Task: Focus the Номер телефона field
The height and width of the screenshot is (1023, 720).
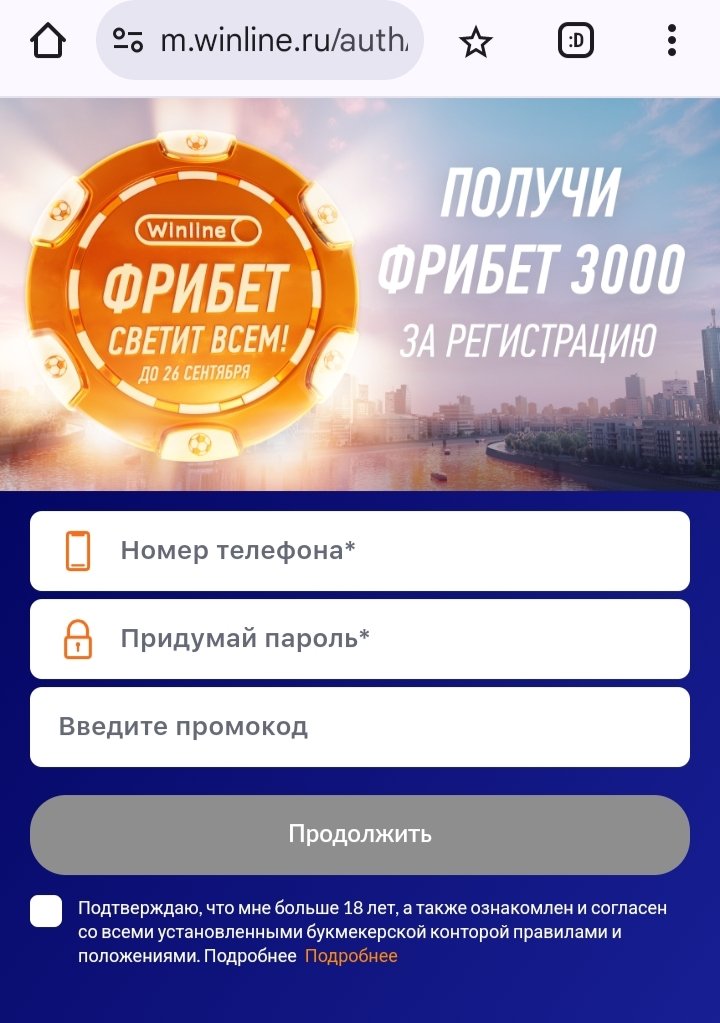Action: pos(360,551)
